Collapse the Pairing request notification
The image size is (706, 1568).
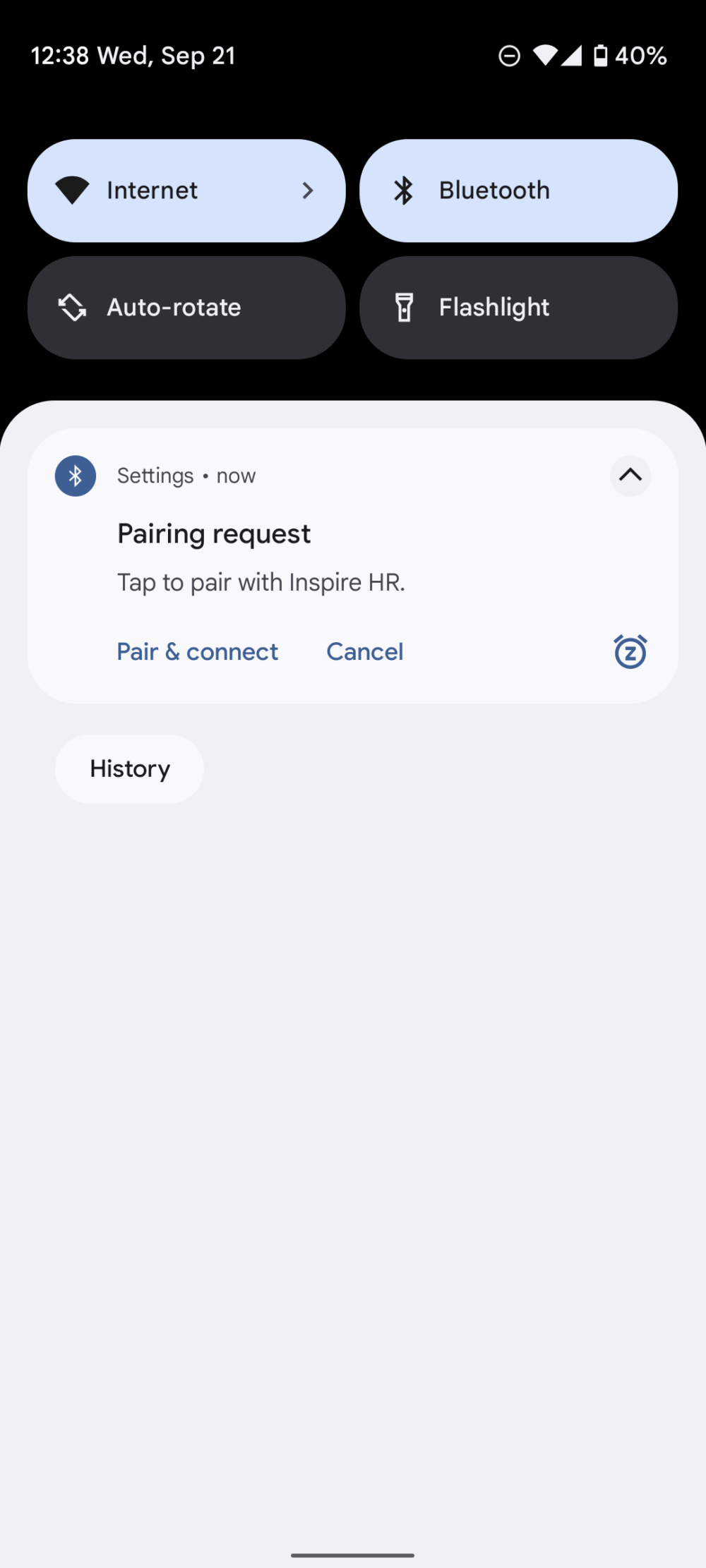coord(630,476)
